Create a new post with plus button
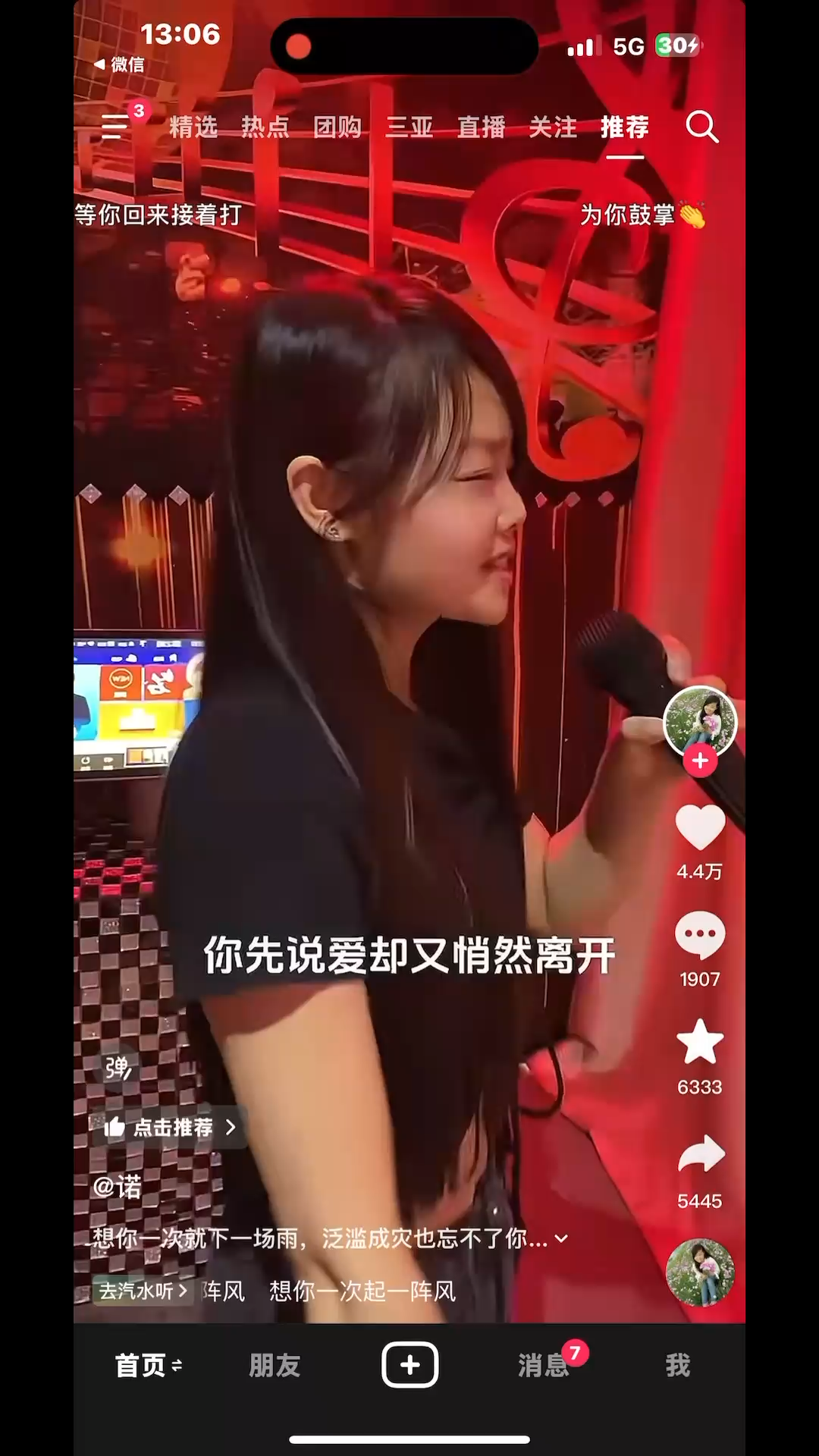The height and width of the screenshot is (1456, 819). click(x=409, y=1365)
